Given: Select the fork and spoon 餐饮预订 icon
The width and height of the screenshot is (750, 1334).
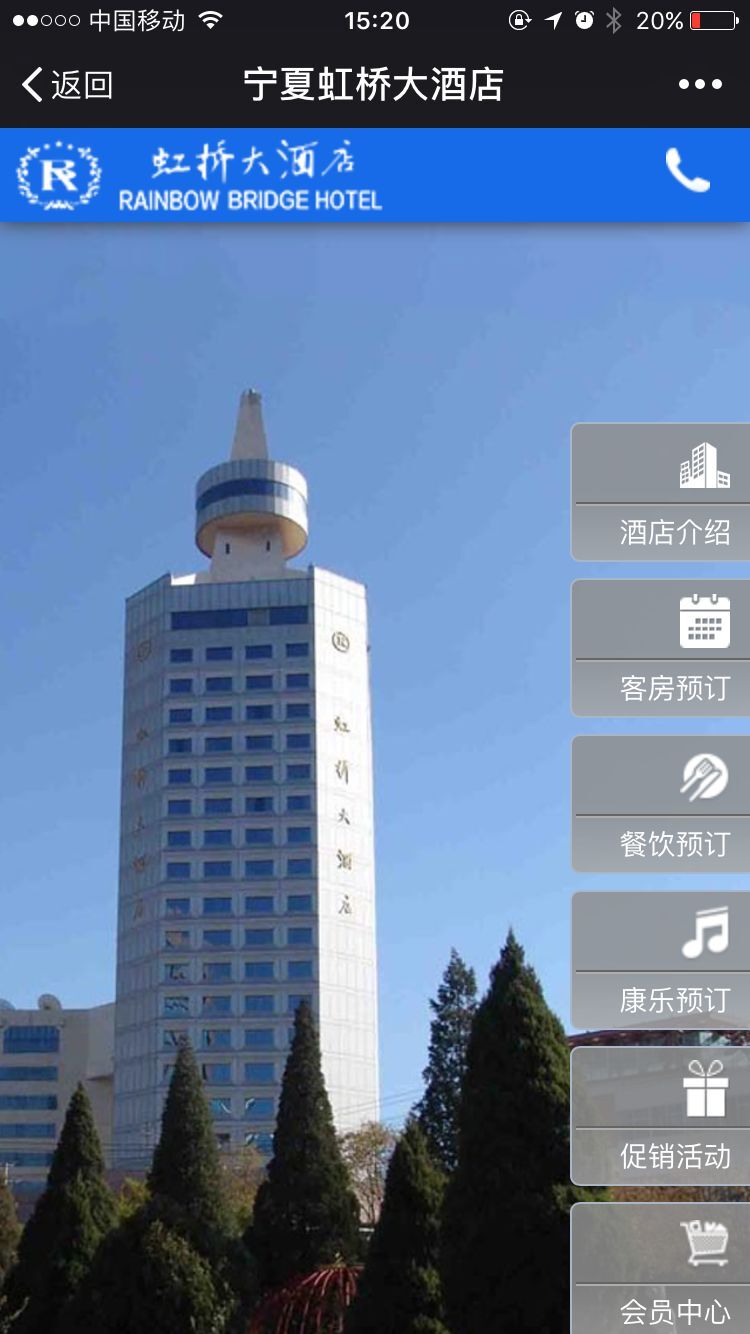Looking at the screenshot, I should coord(703,775).
